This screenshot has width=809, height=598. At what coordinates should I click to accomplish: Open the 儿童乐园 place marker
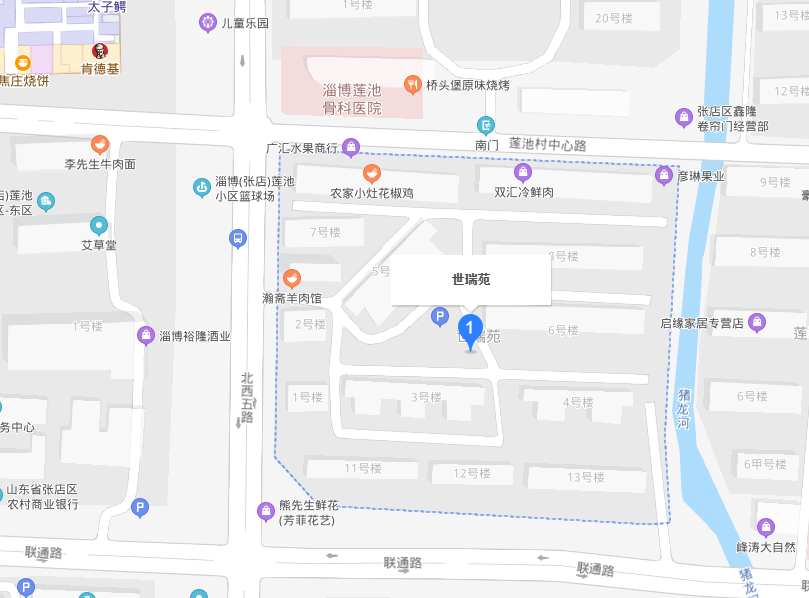coord(208,21)
